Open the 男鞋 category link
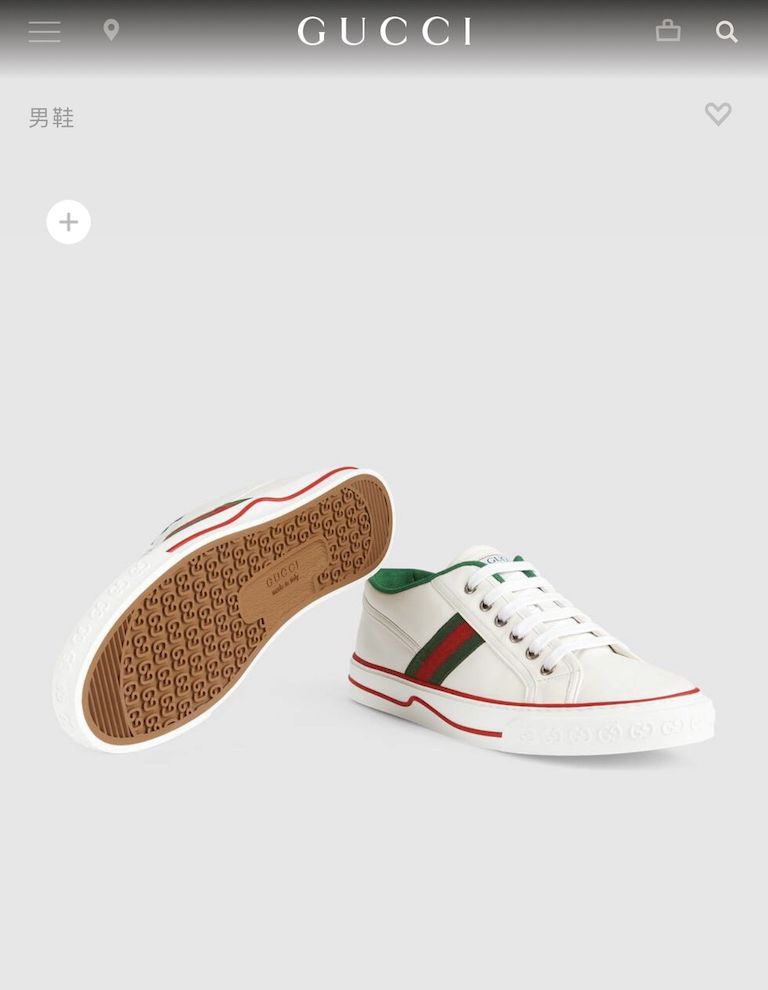Viewport: 768px width, 990px height. tap(52, 118)
